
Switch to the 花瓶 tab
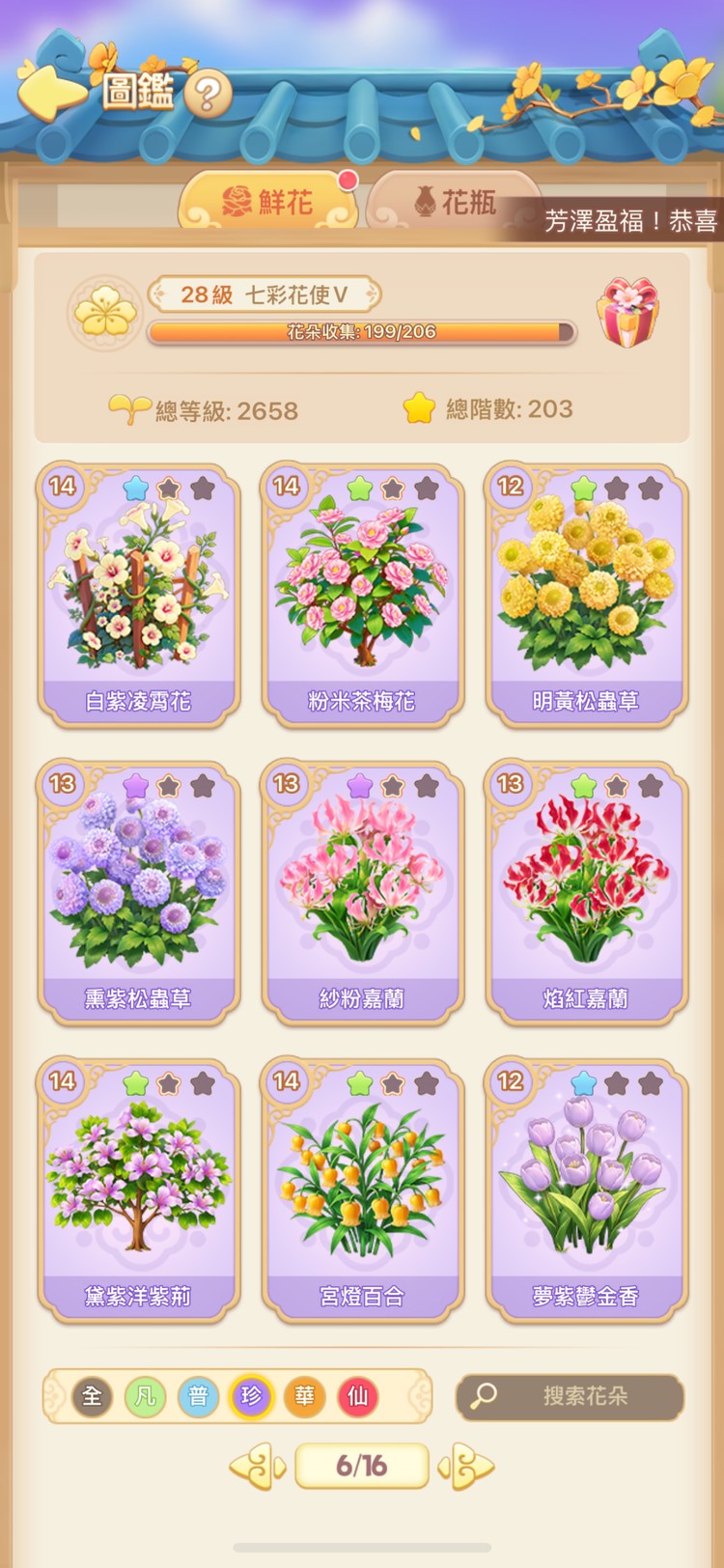click(454, 202)
